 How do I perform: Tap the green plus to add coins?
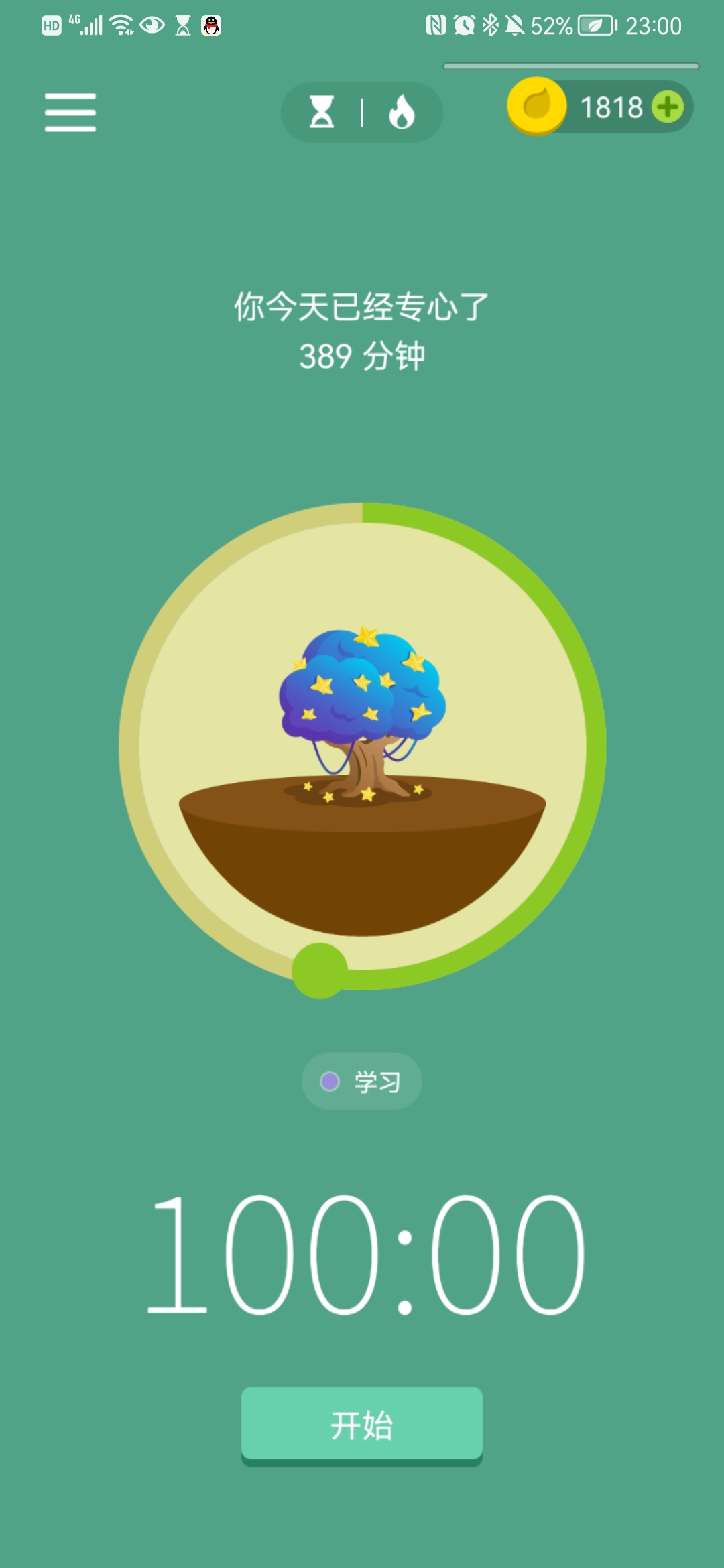668,107
